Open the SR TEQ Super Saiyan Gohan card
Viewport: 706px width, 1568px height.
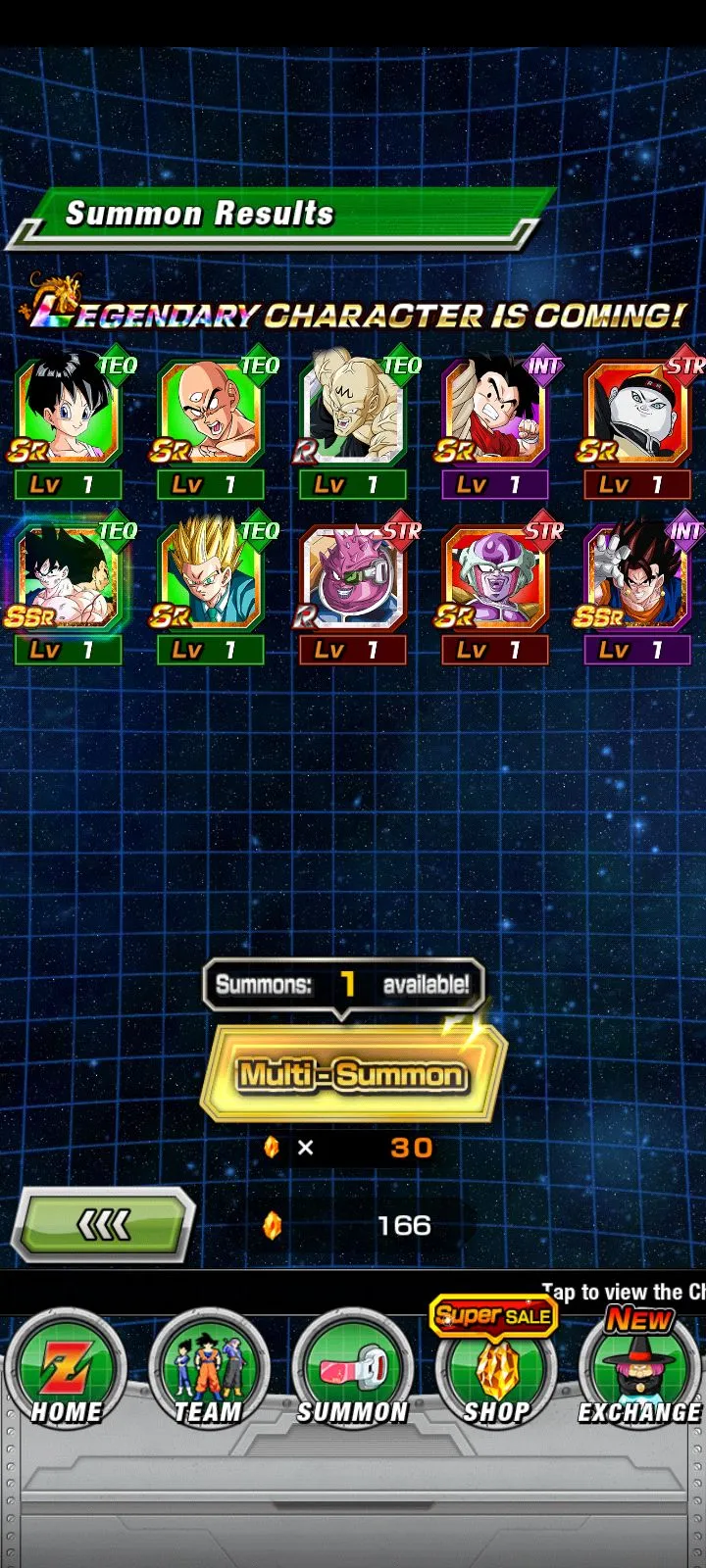210,580
